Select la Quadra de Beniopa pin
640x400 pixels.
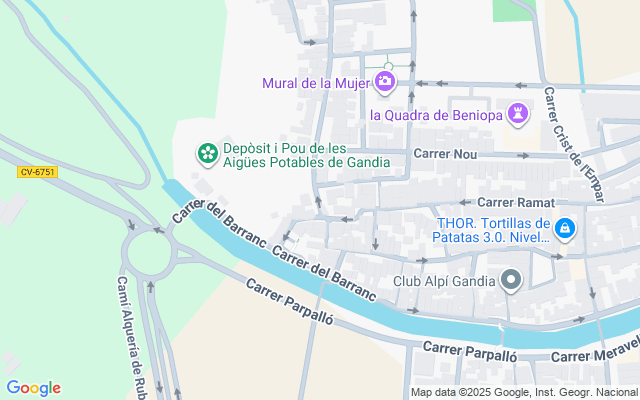[x=518, y=114]
